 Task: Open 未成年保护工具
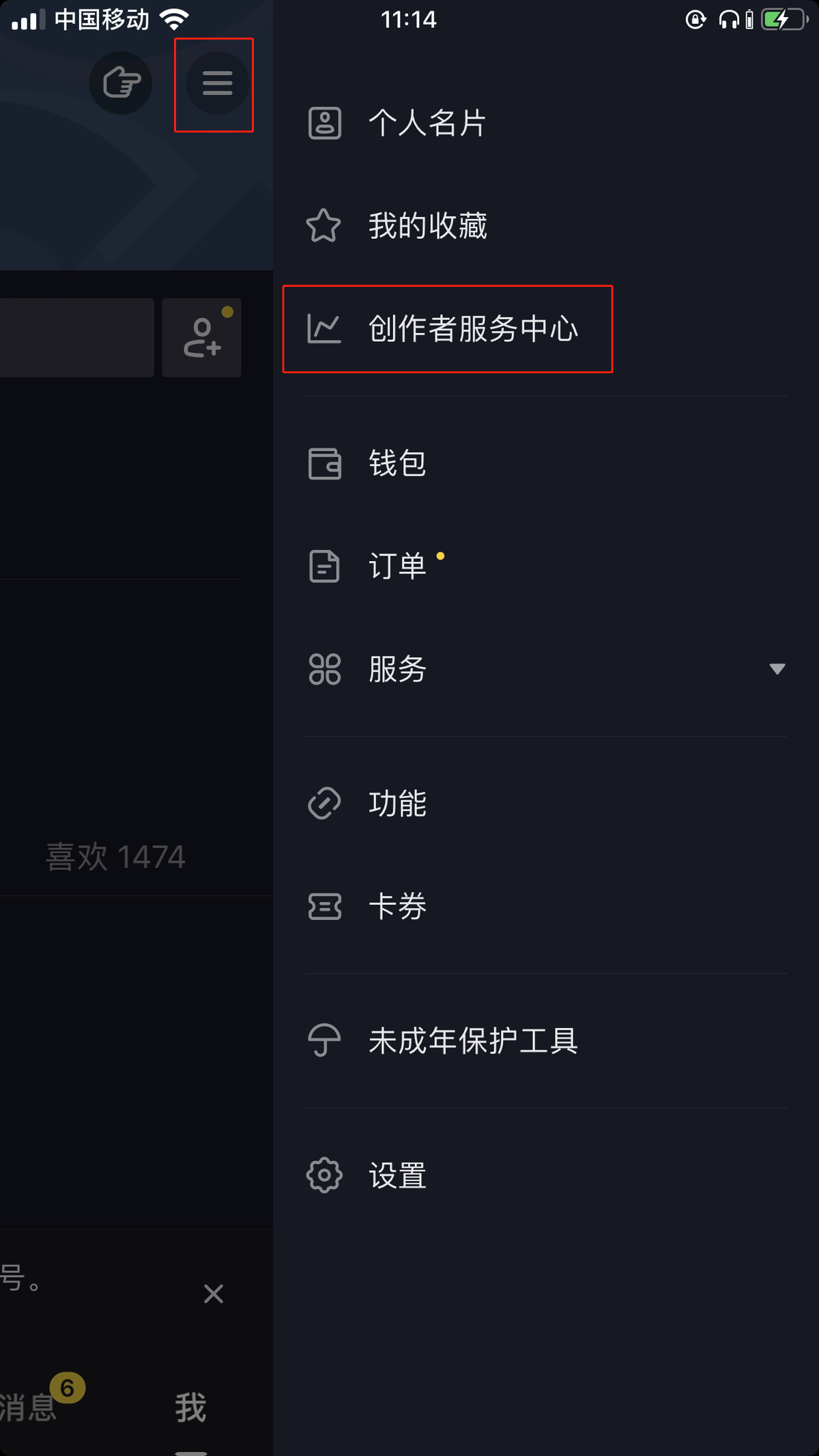[472, 1041]
